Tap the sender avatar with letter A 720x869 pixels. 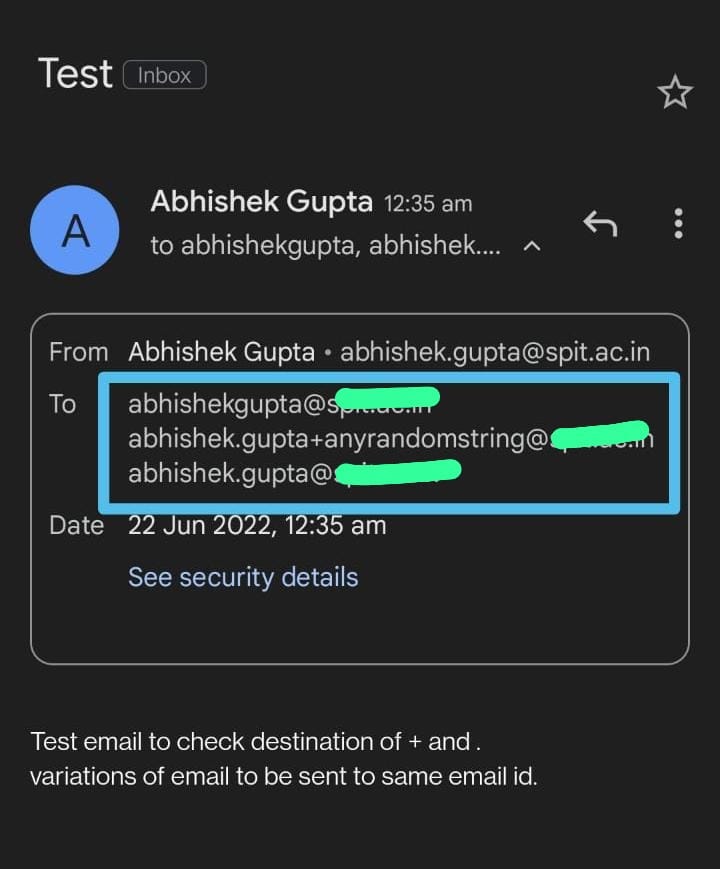[75, 230]
